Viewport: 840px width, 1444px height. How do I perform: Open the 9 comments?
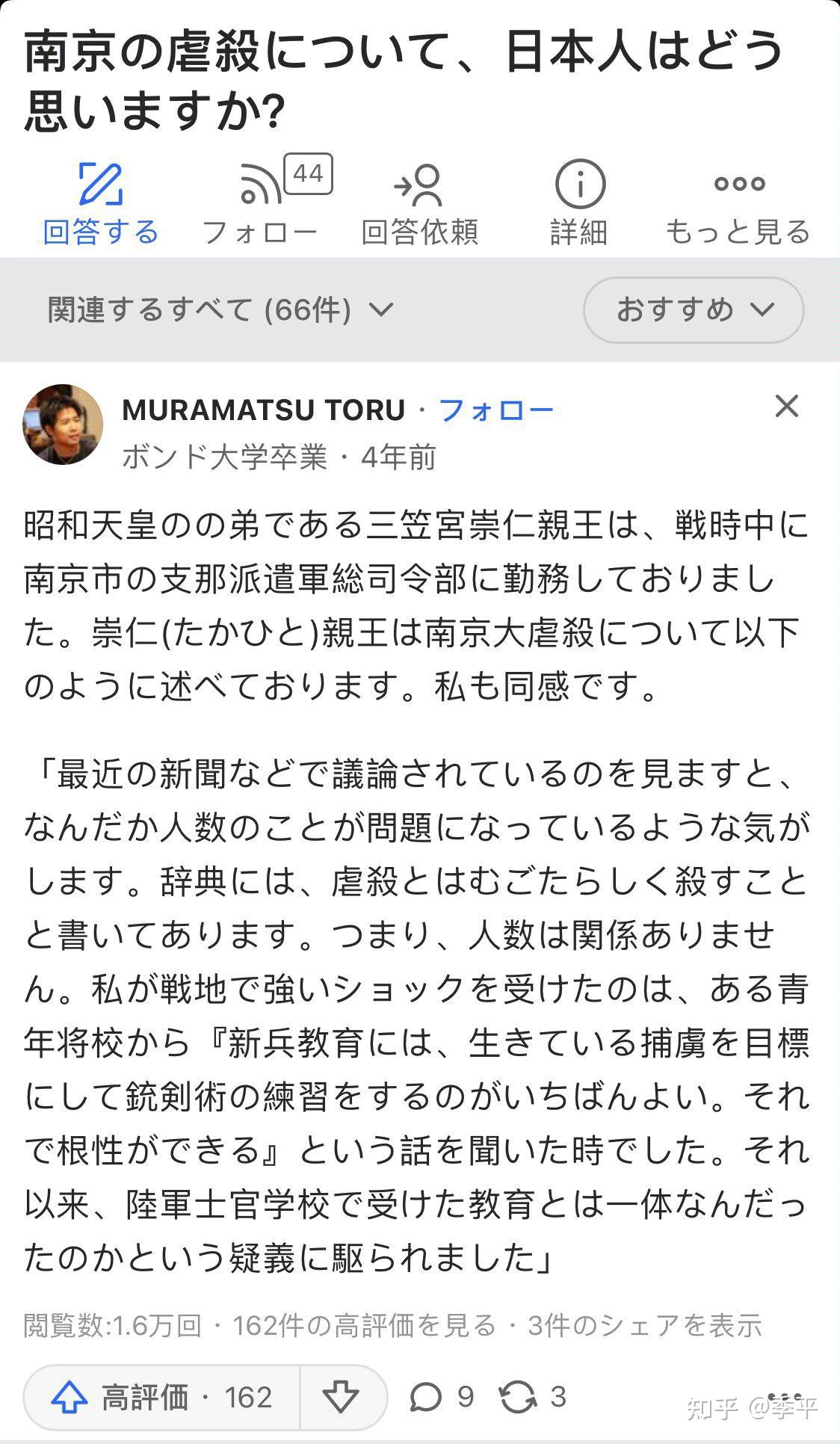tap(441, 1396)
